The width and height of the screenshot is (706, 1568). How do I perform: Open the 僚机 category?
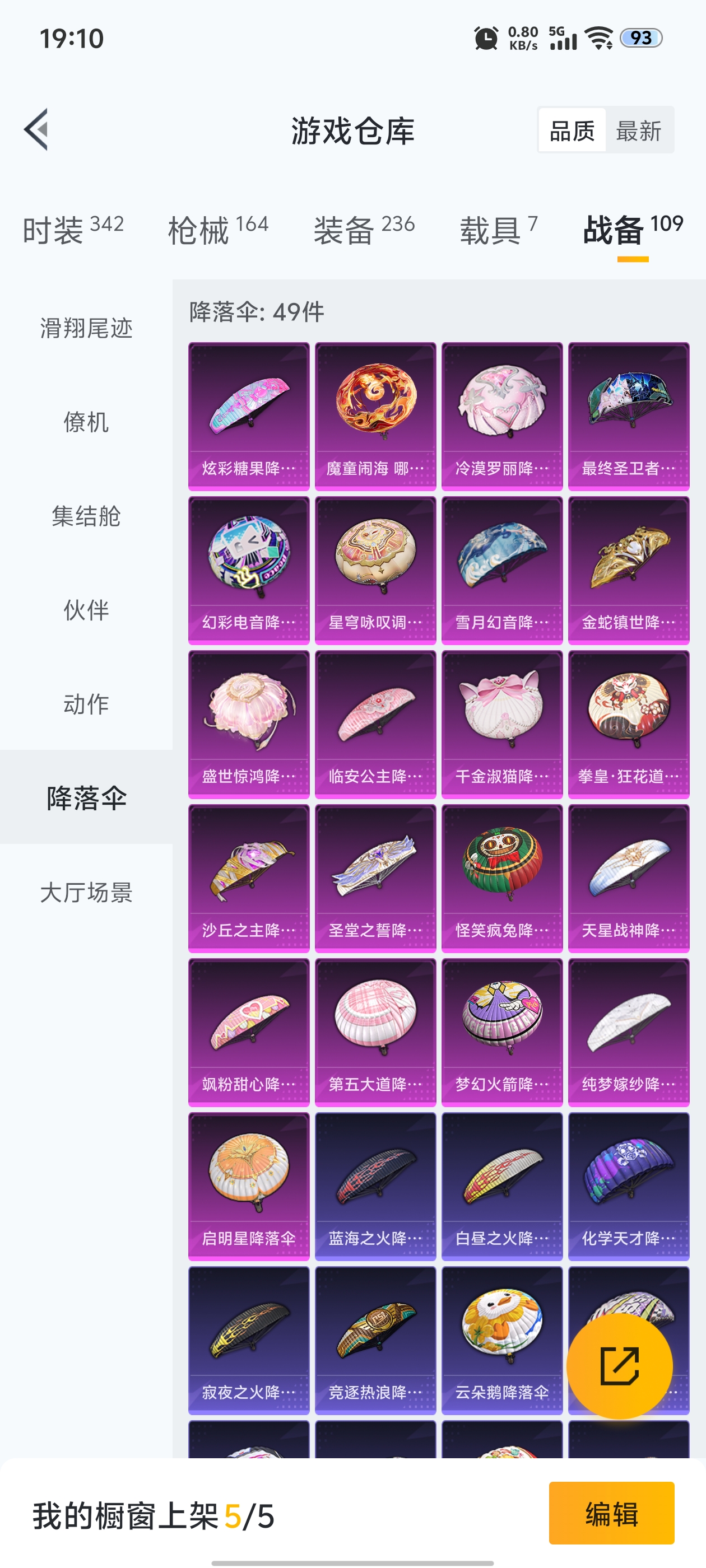(86, 422)
